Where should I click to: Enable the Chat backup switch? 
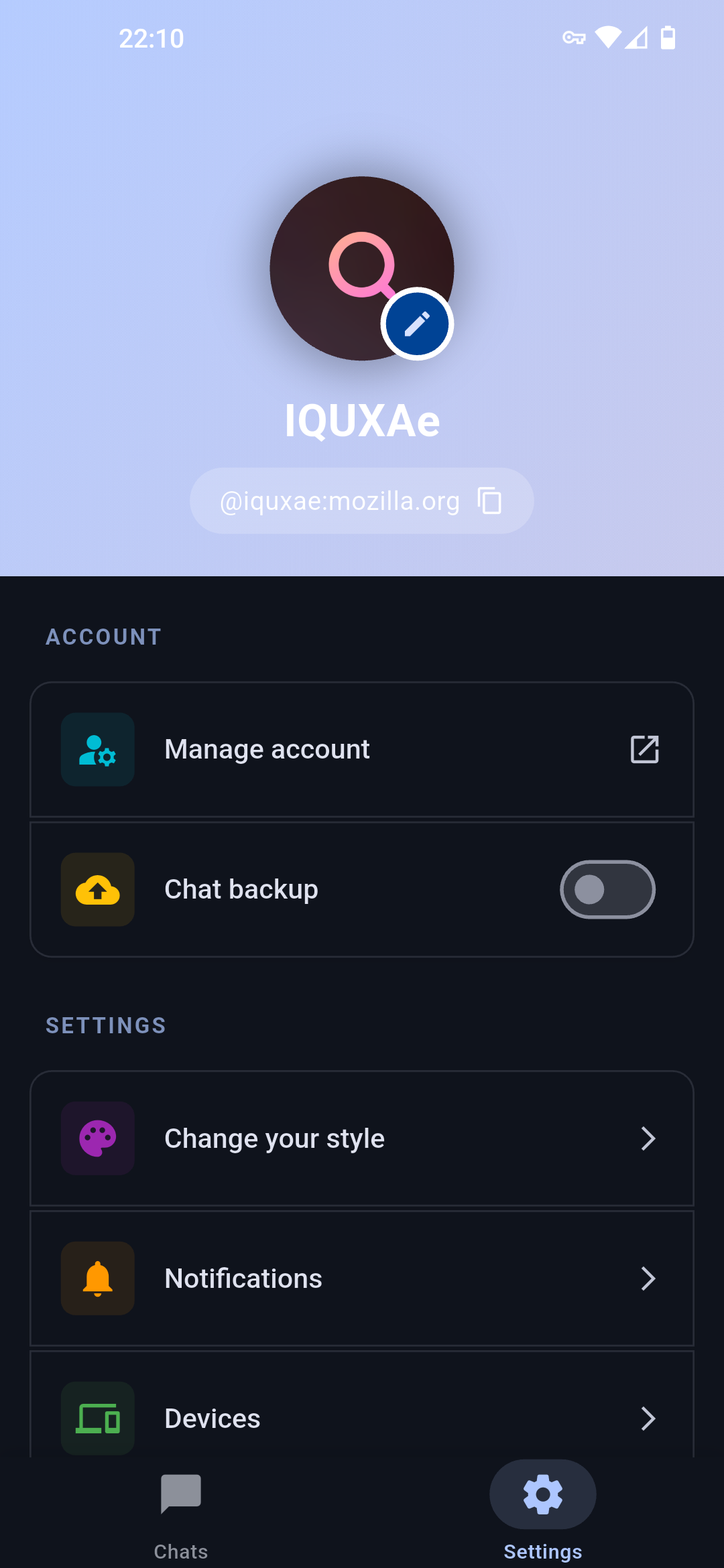point(607,889)
